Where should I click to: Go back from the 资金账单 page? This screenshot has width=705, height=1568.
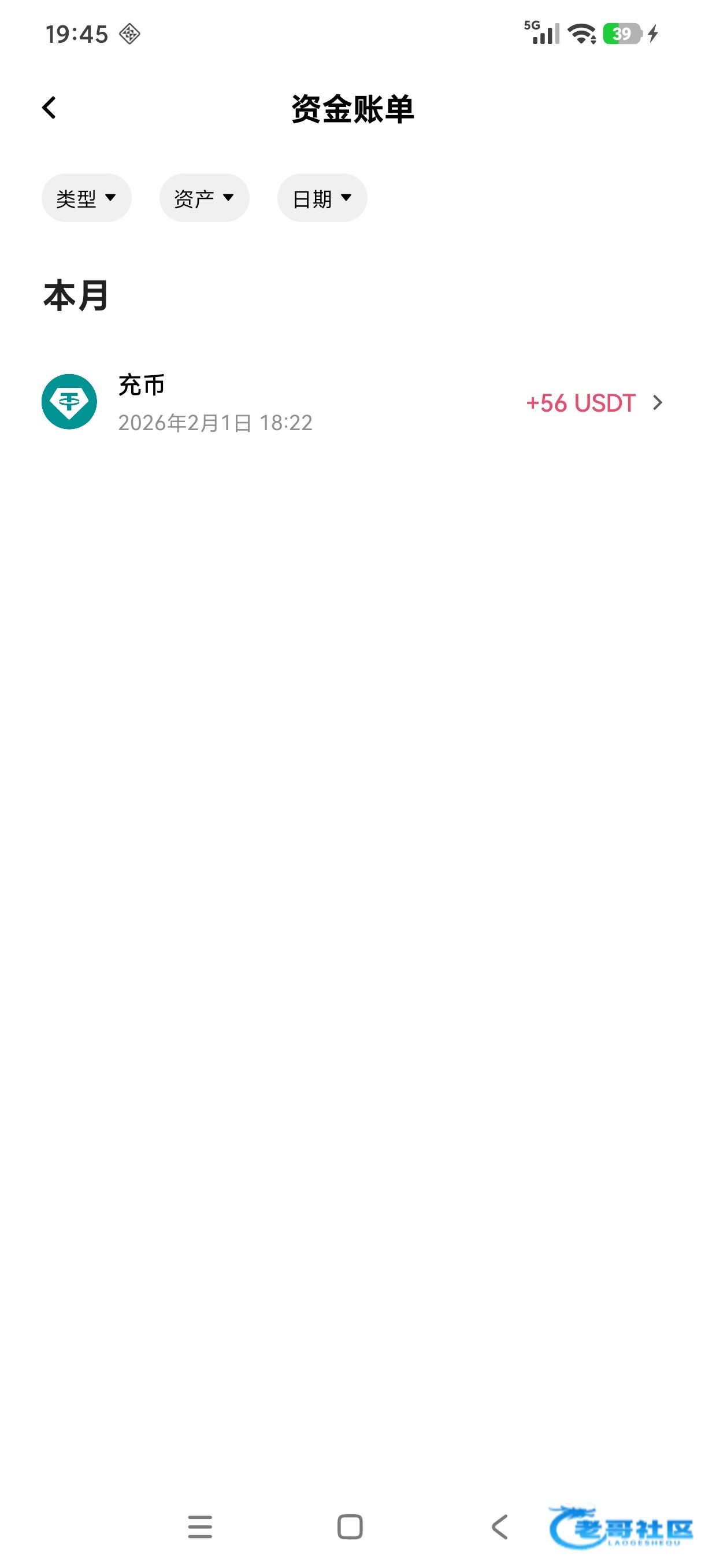pyautogui.click(x=49, y=108)
